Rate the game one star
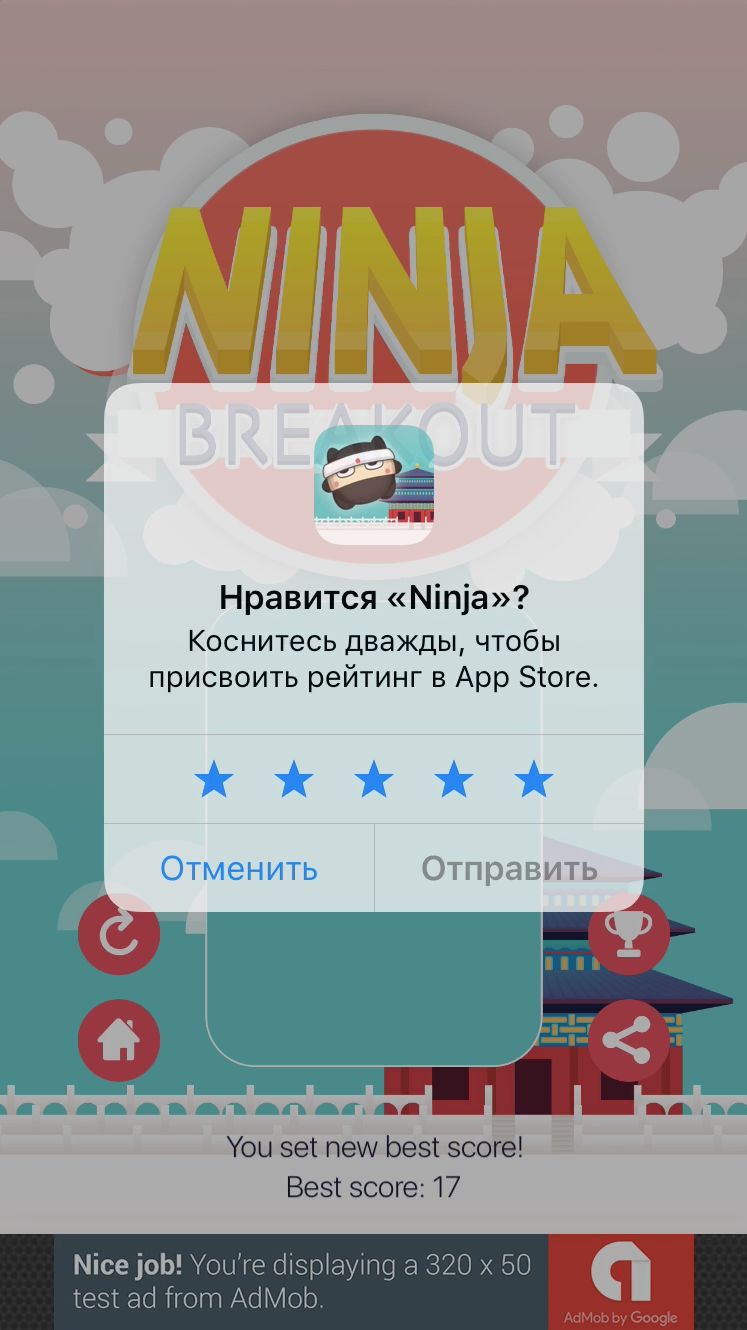The image size is (747, 1330). pos(214,779)
